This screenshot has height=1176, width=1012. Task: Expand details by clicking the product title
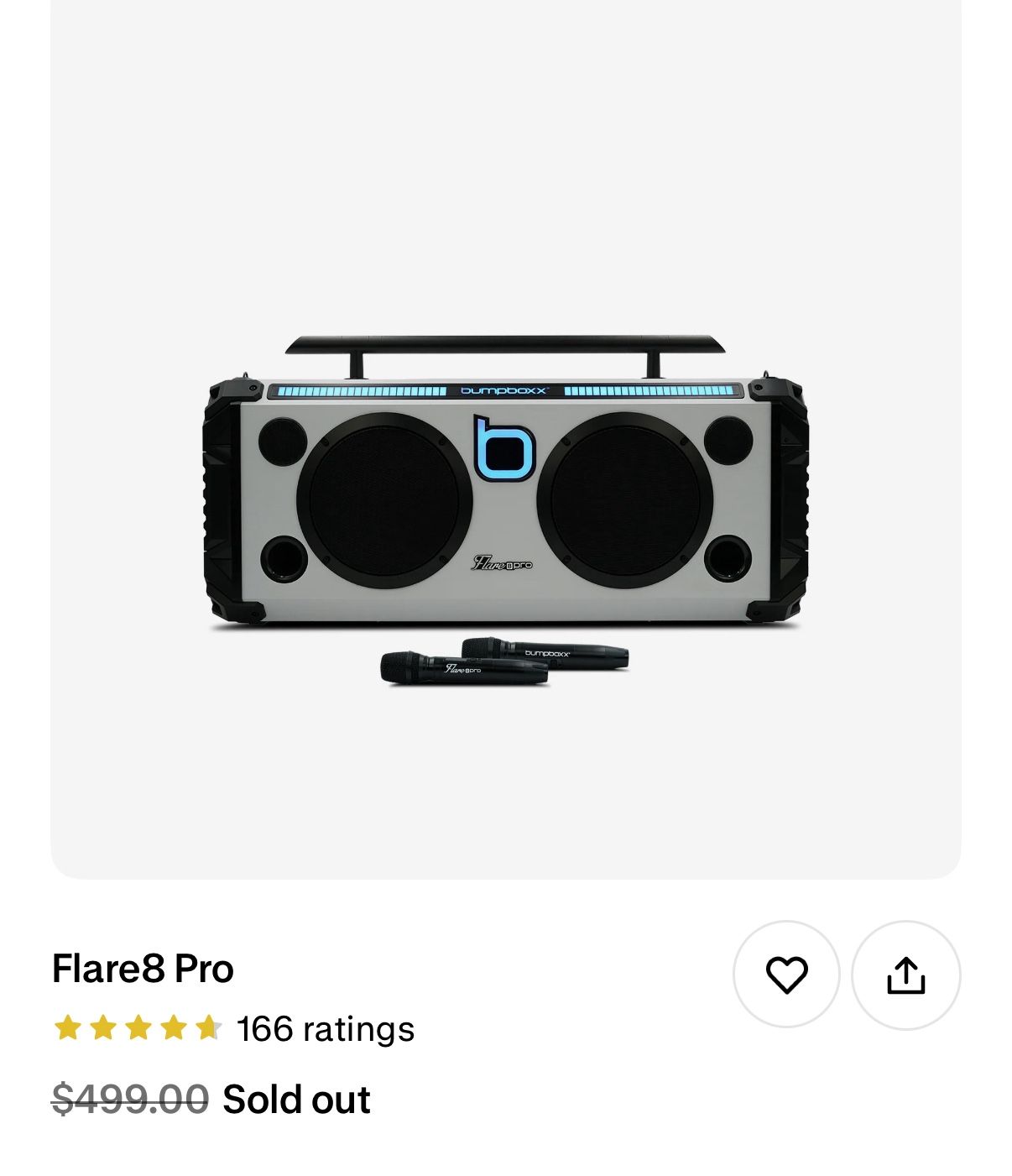(144, 966)
